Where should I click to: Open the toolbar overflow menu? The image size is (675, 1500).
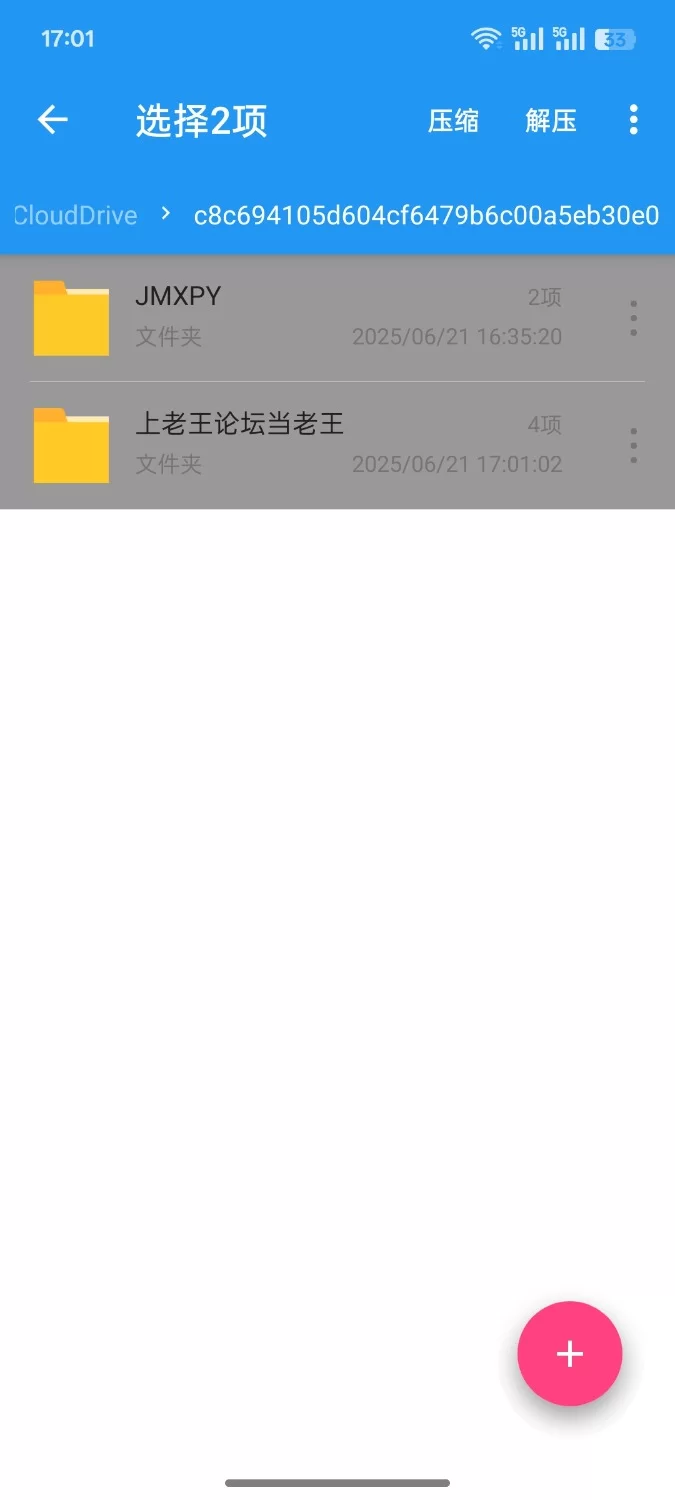(x=633, y=121)
